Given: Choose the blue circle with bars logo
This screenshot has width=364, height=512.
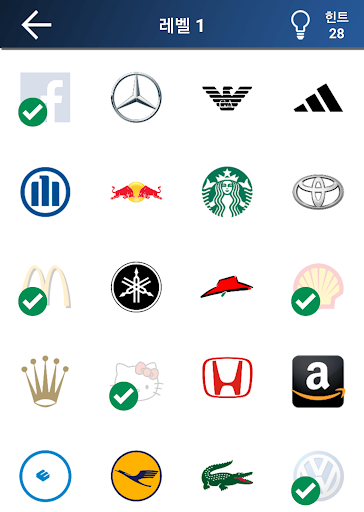Looking at the screenshot, I should [45, 192].
